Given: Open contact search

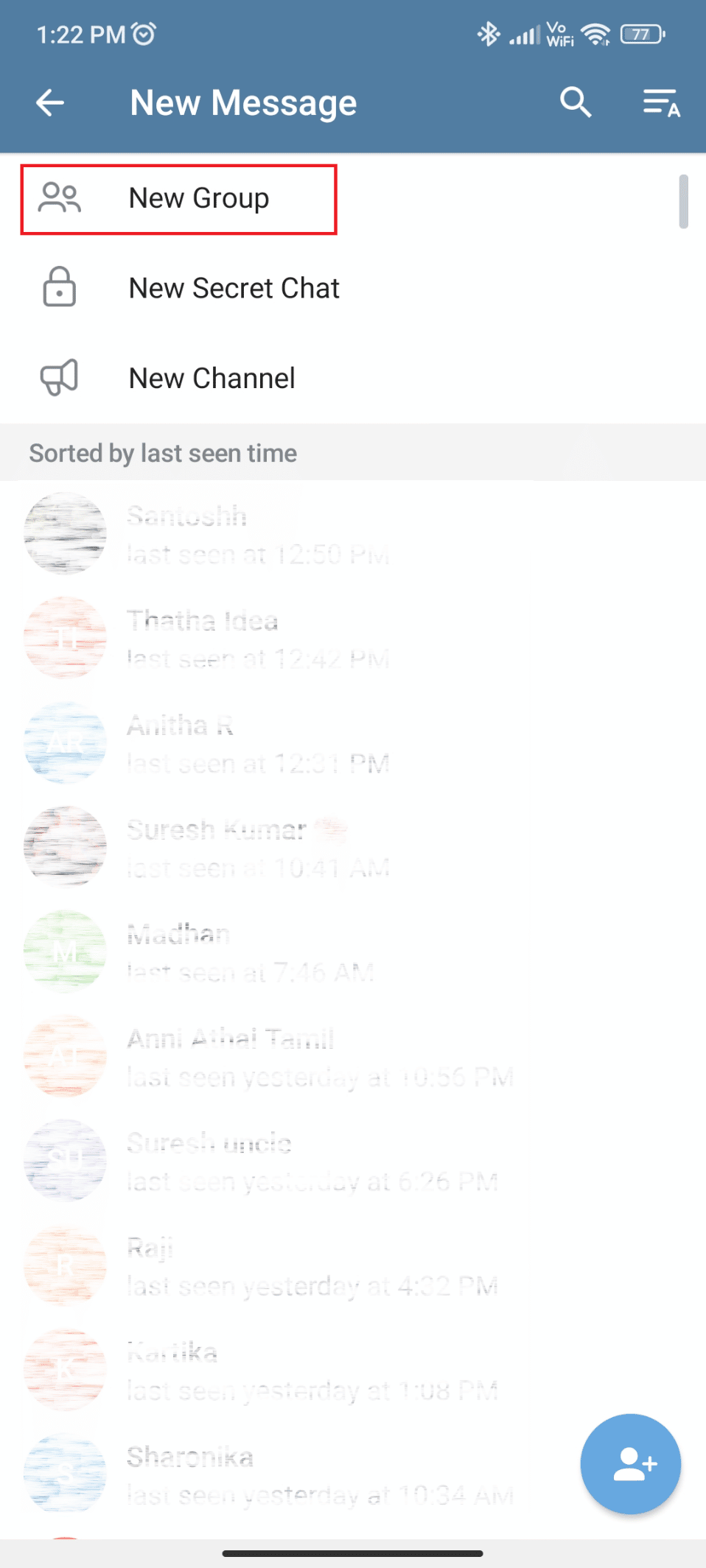Looking at the screenshot, I should click(576, 102).
